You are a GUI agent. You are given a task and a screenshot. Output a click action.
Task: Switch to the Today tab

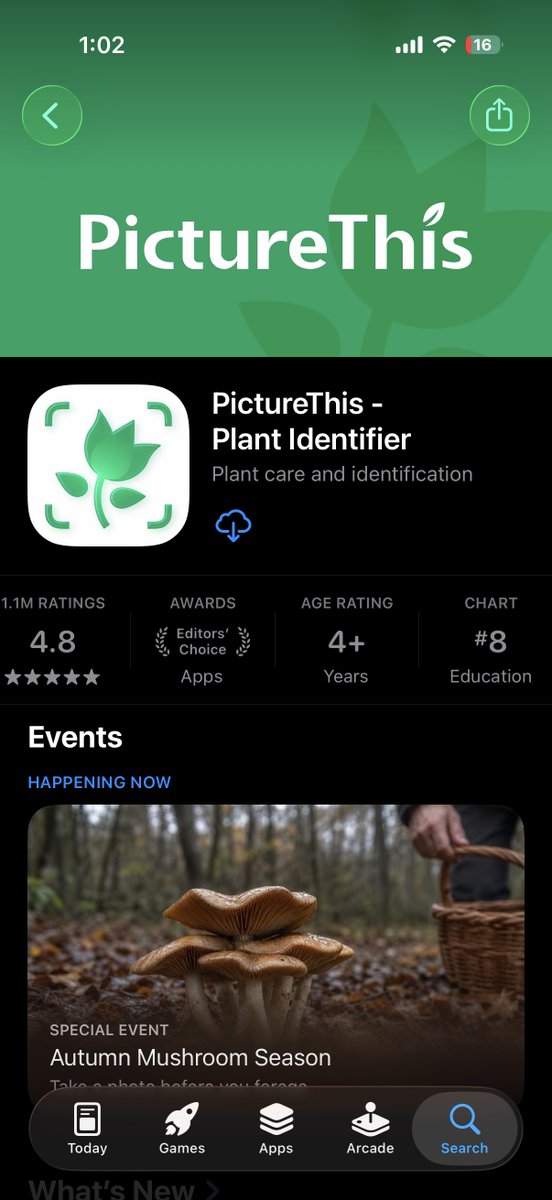point(87,1129)
